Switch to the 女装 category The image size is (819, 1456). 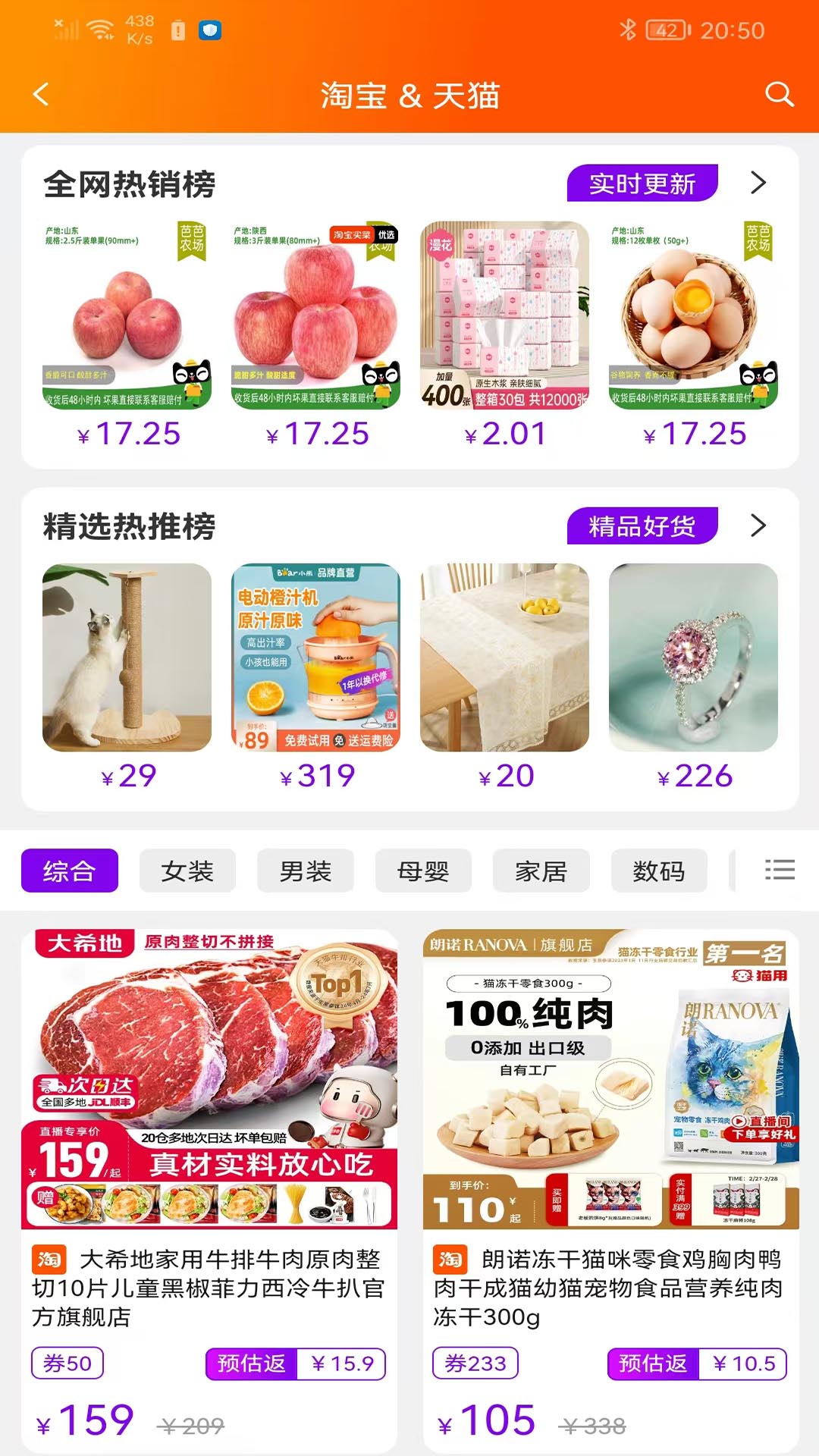(187, 871)
